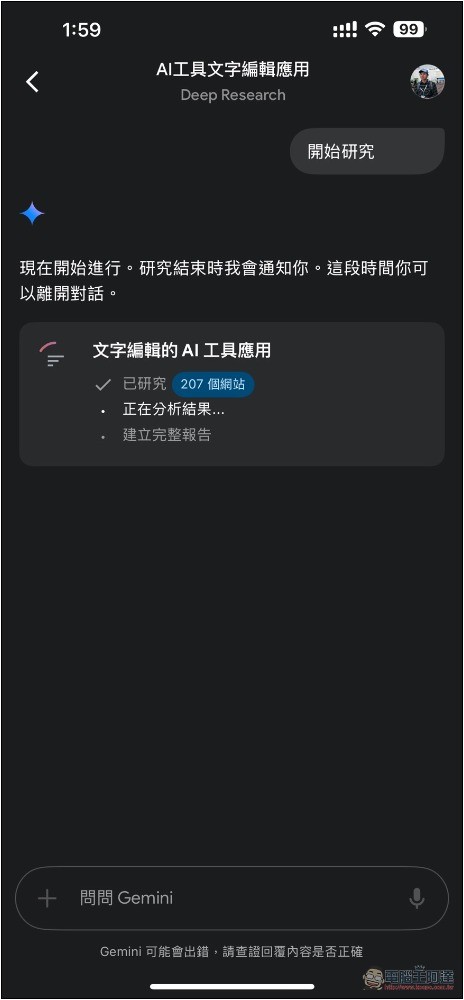
Task: Focus the 問問 Gemini input field
Action: point(232,899)
